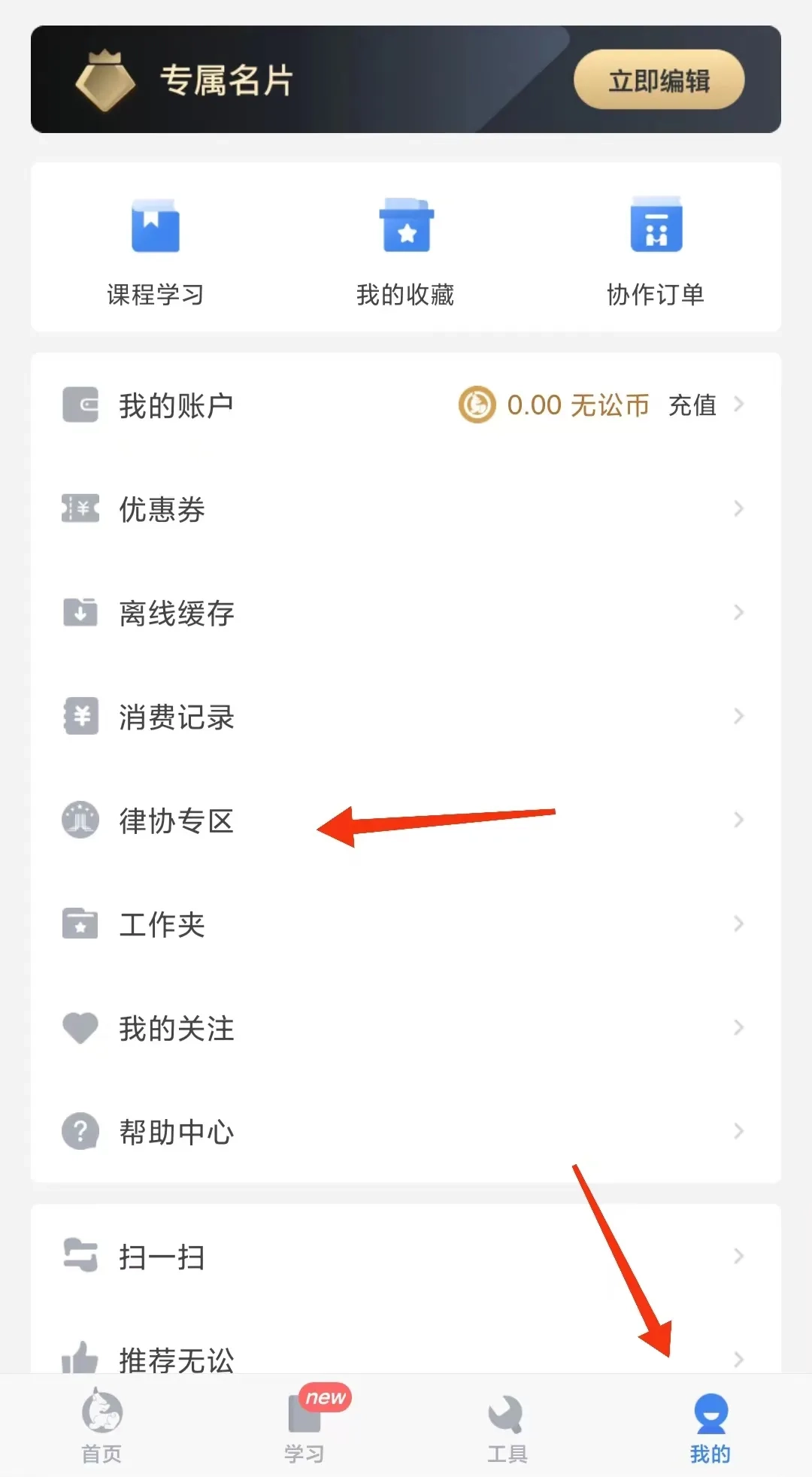This screenshot has height=1477, width=812.
Task: View 消费记录 spending records
Action: pyautogui.click(x=406, y=717)
